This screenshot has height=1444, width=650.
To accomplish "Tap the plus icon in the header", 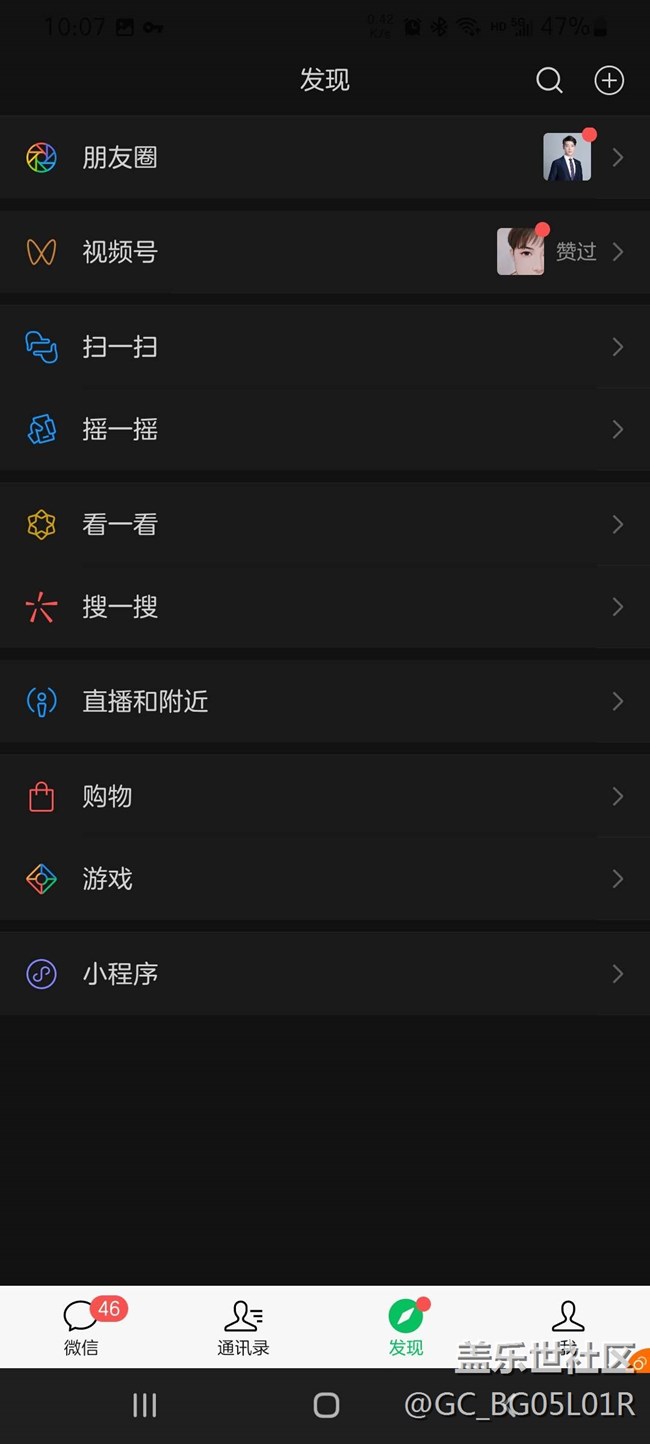I will coord(609,80).
